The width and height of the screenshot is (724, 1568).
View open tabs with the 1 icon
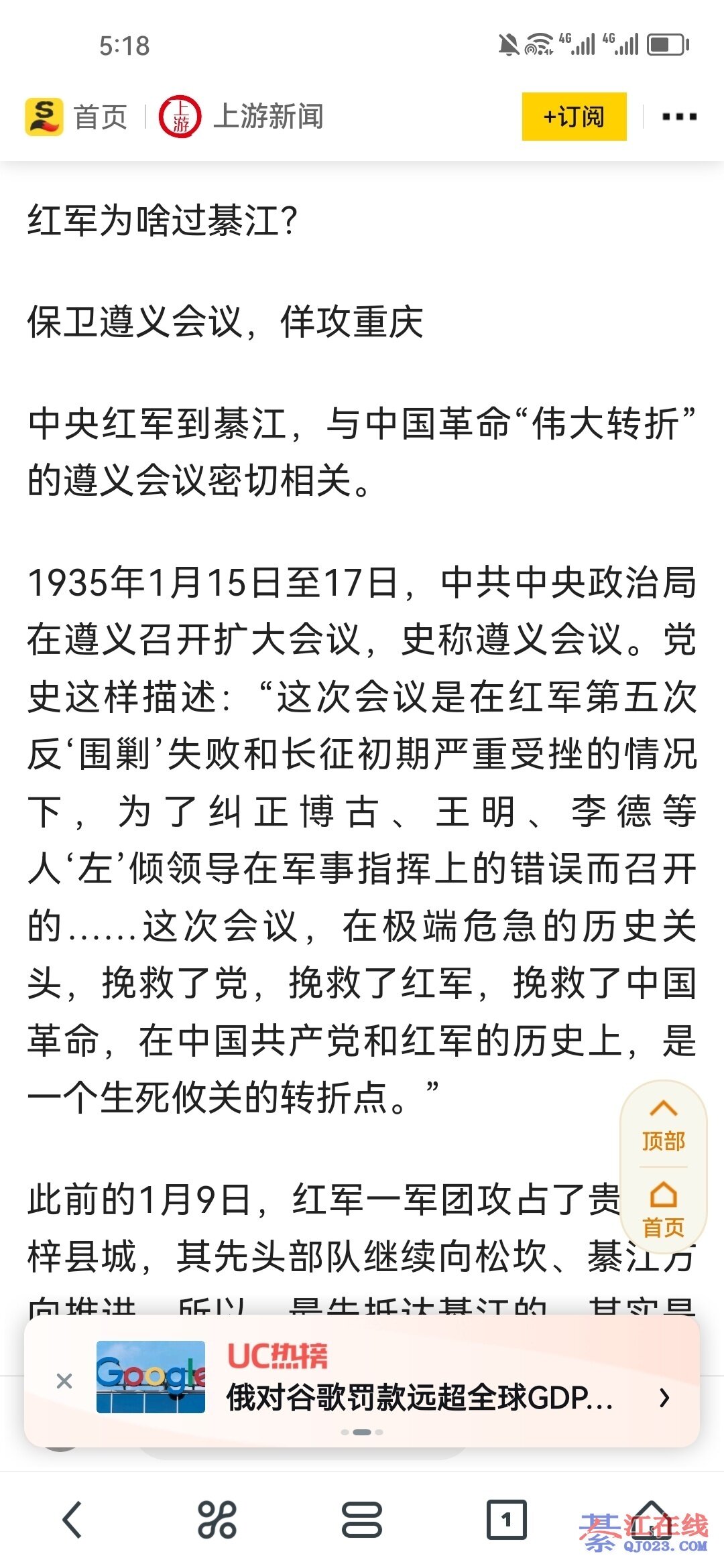506,1519
